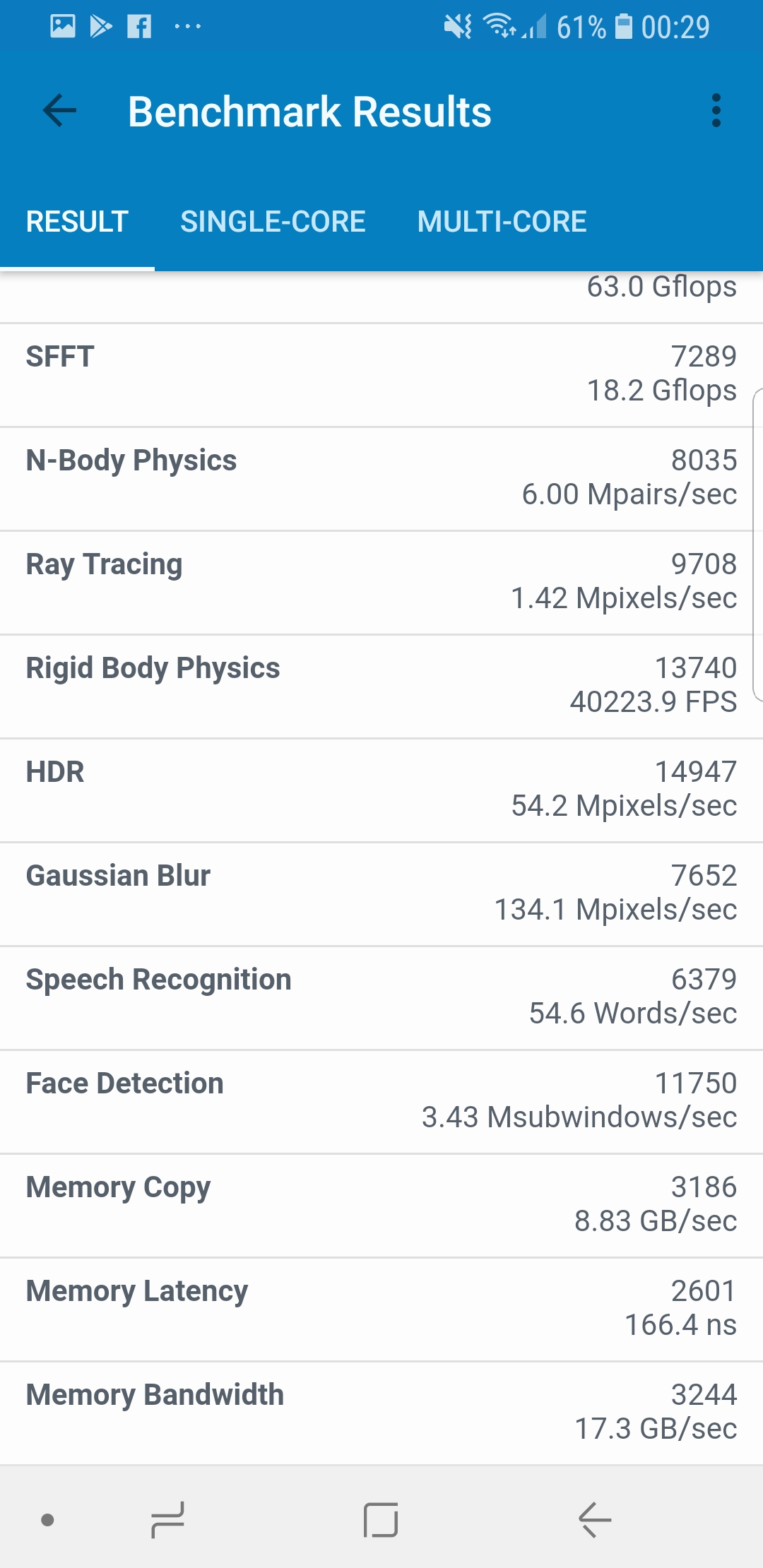
Task: Tap the system recent apps button
Action: (x=168, y=1519)
